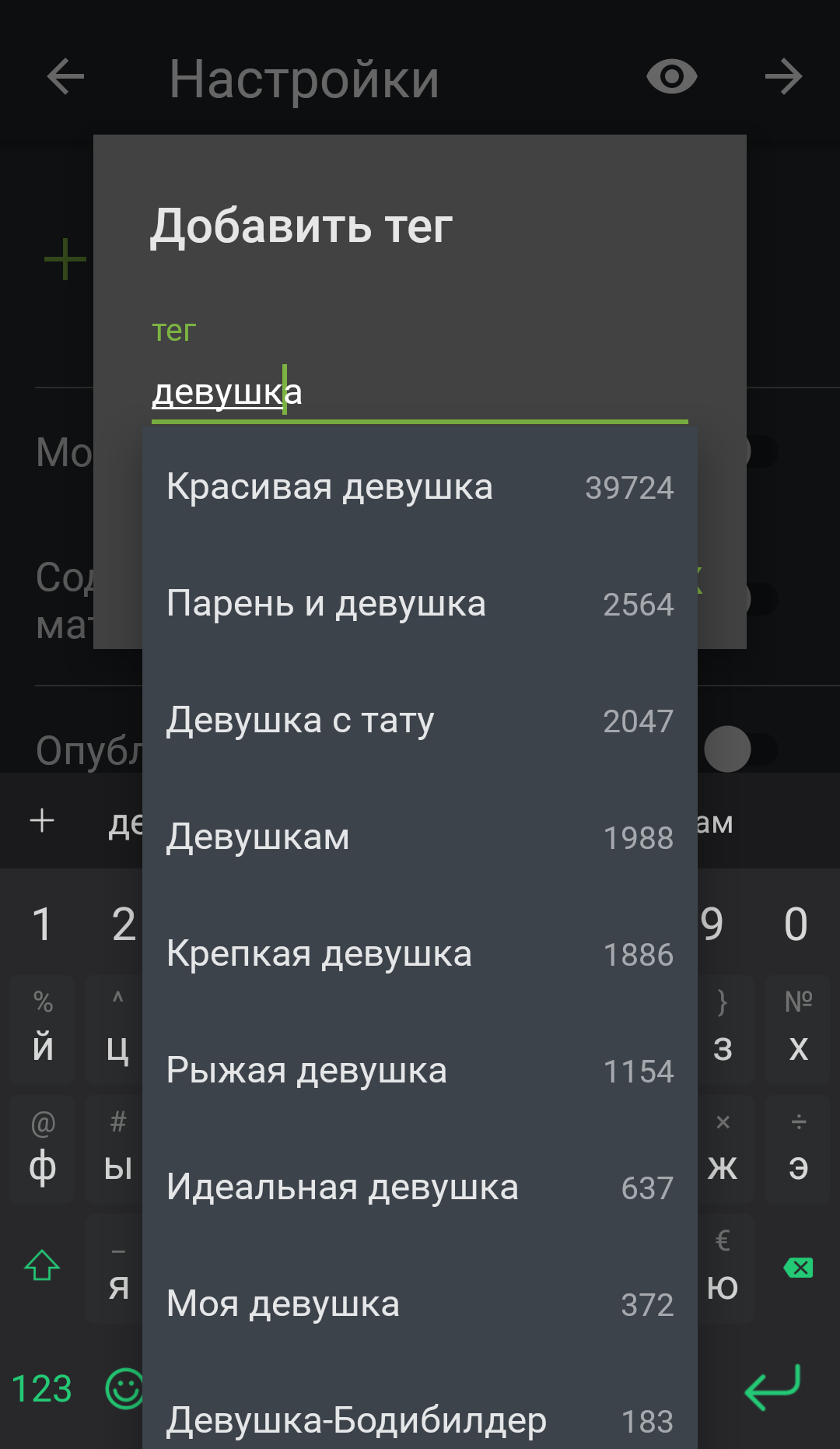Viewport: 840px width, 1449px height.
Task: Delete a character with the backspace key
Action: click(x=799, y=1268)
